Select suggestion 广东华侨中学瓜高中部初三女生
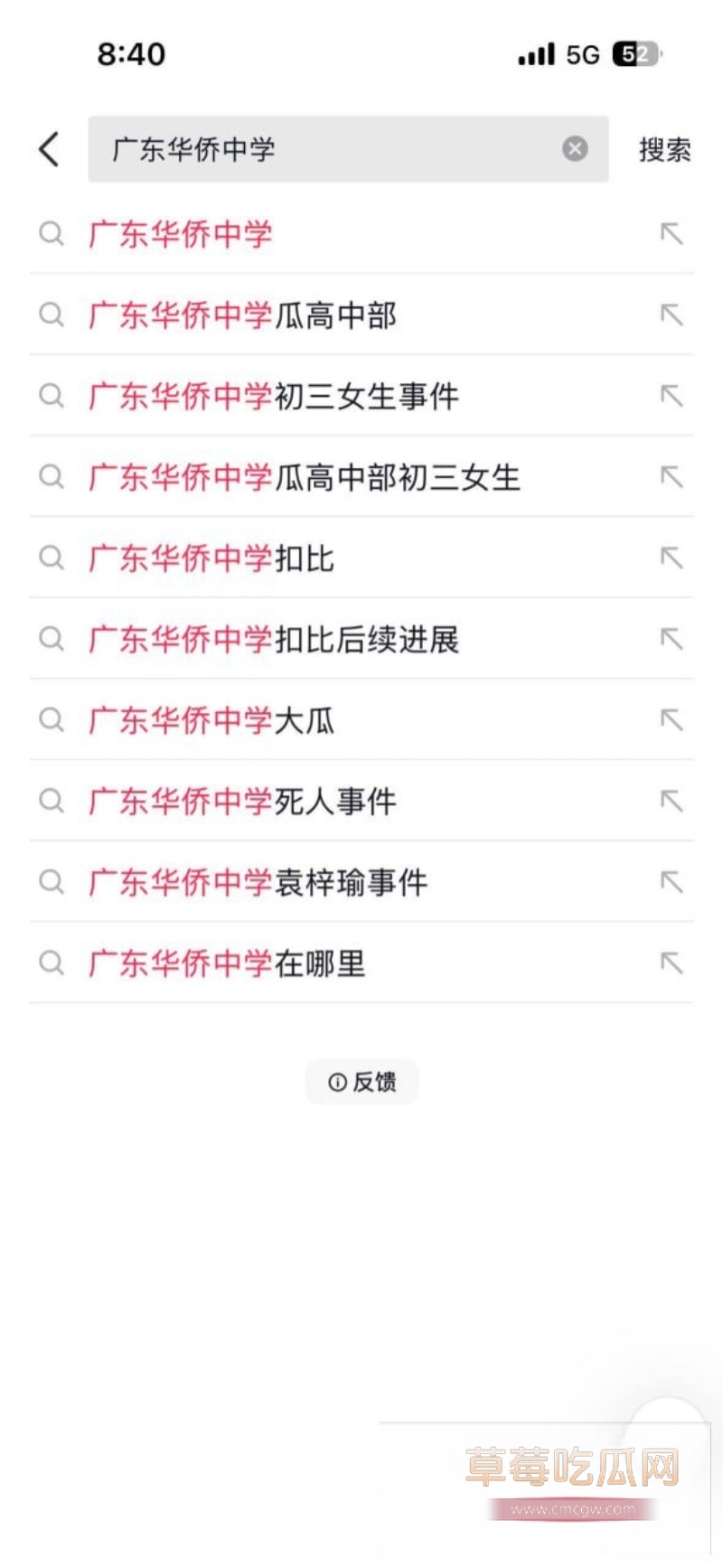The image size is (723, 1568). coord(305,477)
